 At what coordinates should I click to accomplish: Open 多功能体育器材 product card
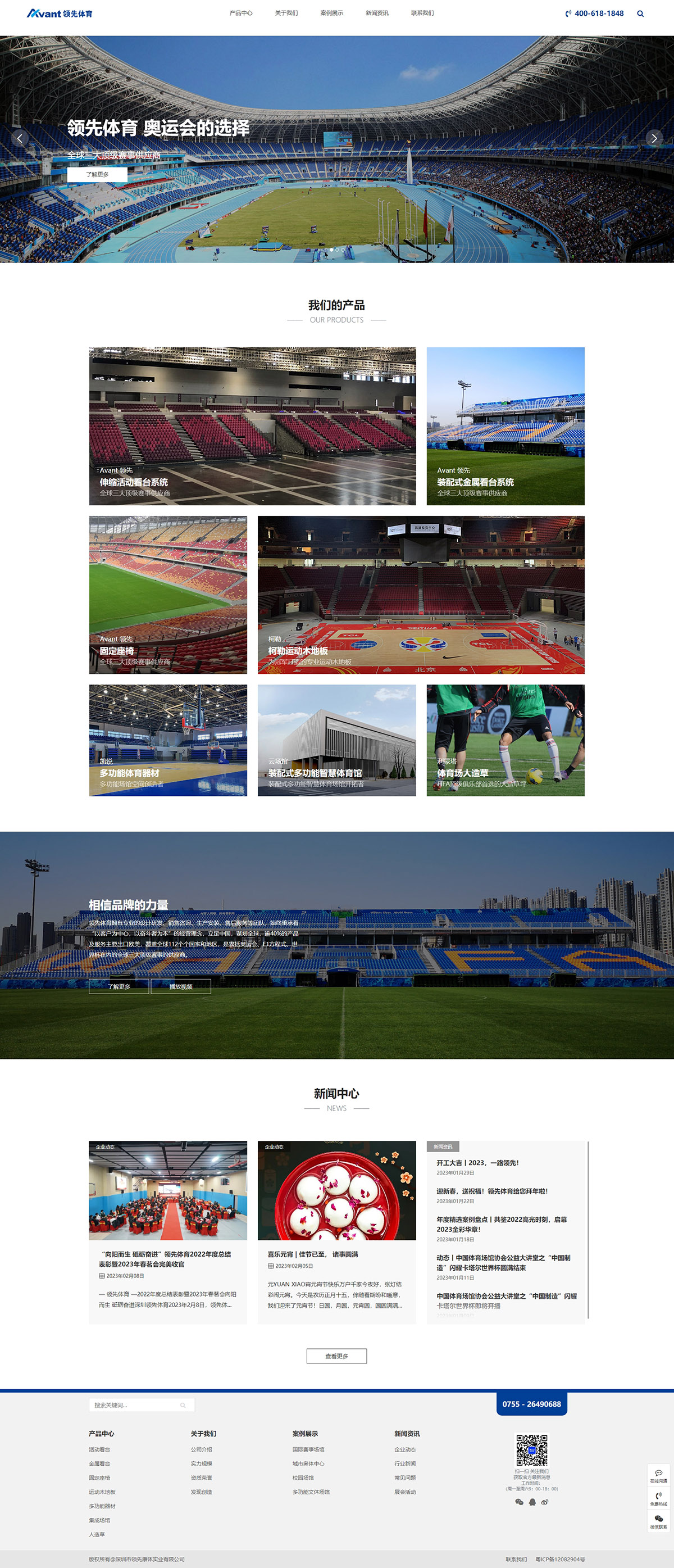pos(168,740)
